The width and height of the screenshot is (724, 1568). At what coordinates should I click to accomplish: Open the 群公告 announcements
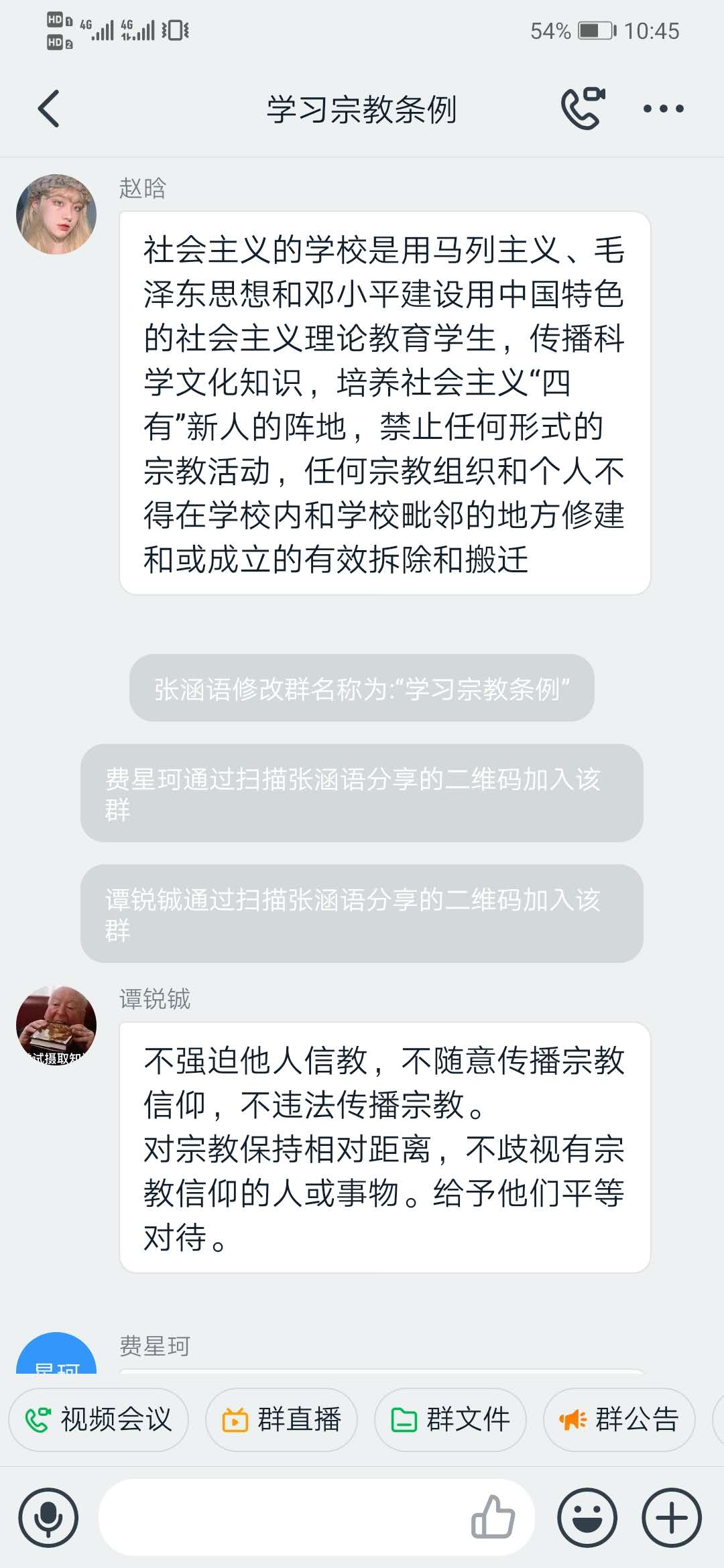coord(619,1419)
